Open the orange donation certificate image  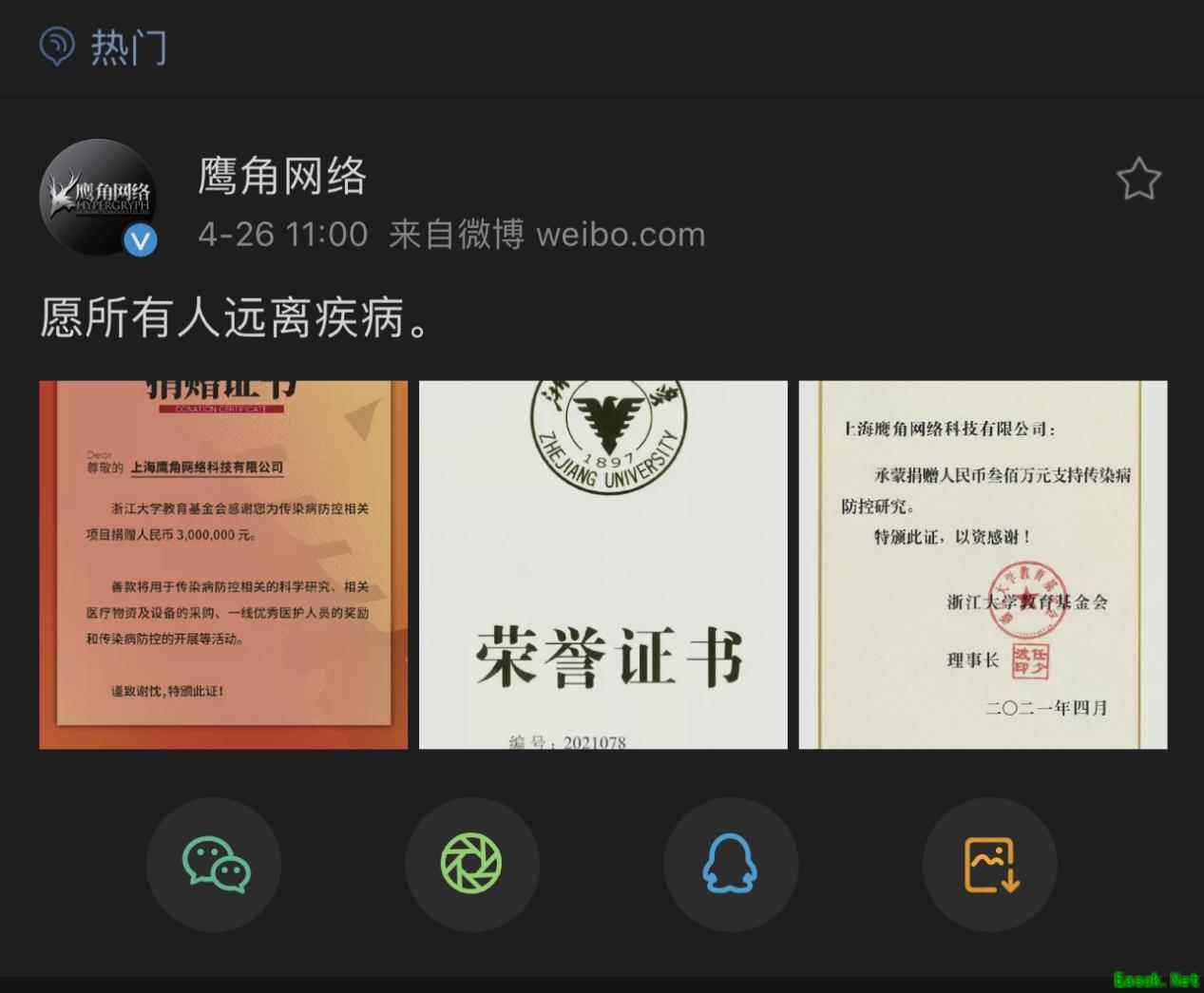[223, 564]
